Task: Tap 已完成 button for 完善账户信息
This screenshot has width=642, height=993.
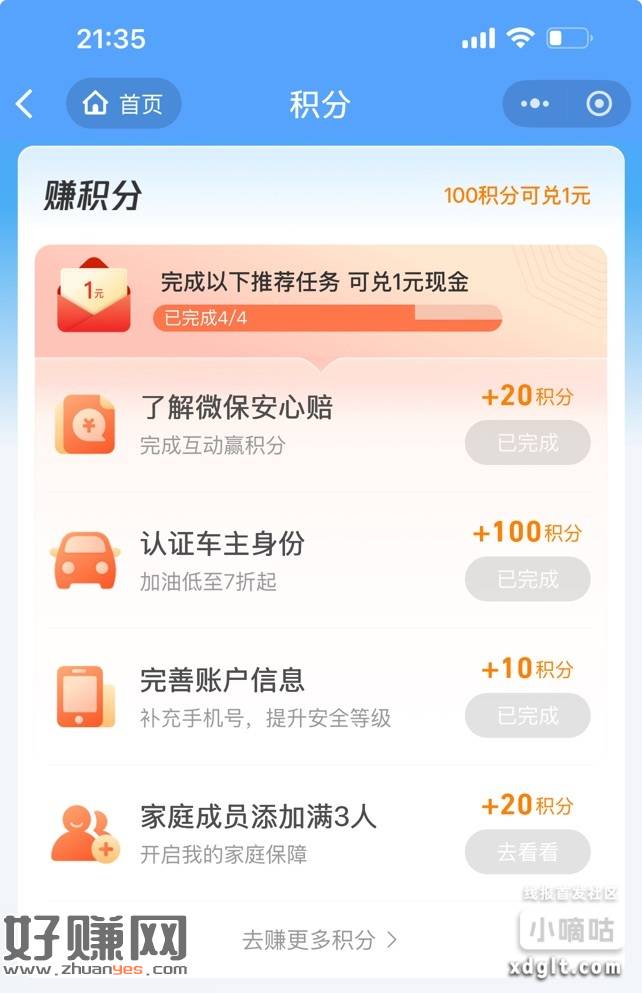Action: coord(527,716)
